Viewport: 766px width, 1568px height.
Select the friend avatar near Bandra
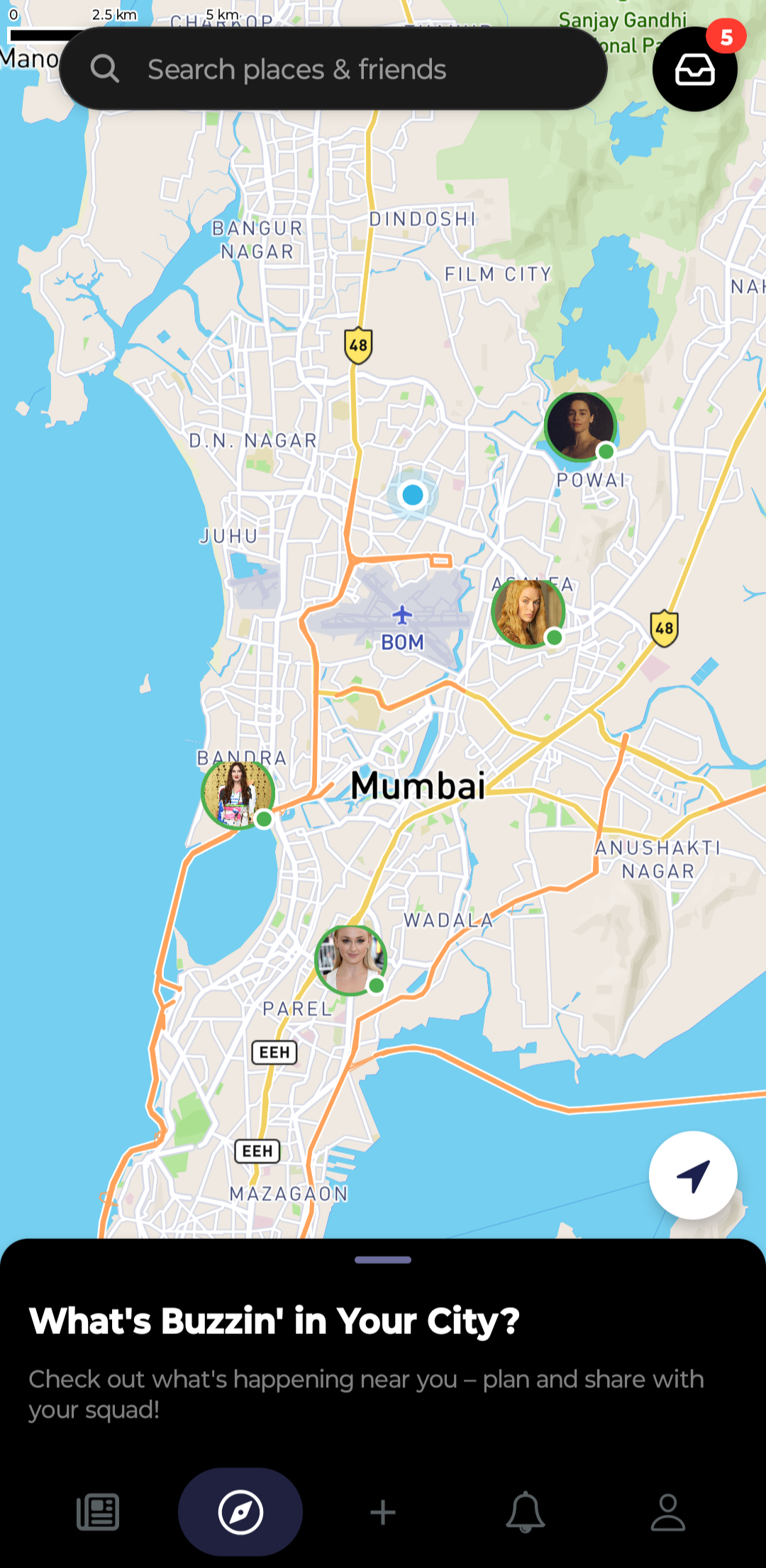coord(238,795)
